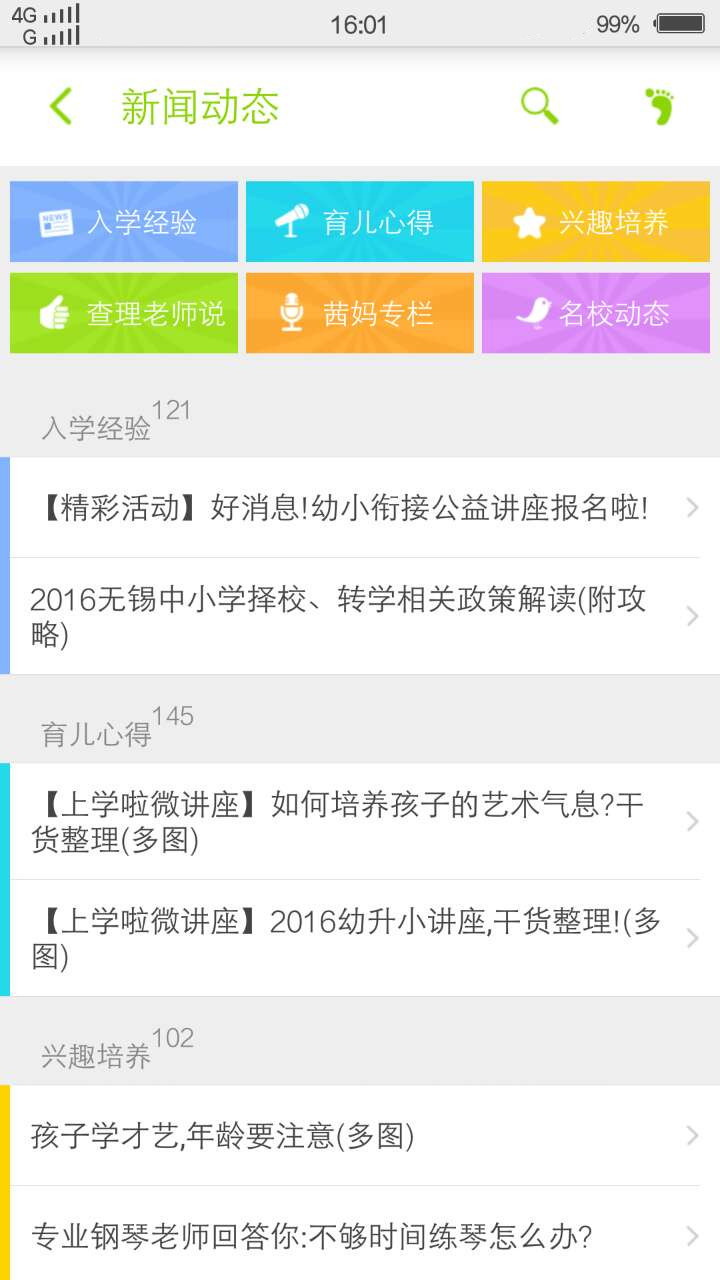This screenshot has height=1280, width=720.
Task: Open 专业钢琴老师回答你 article
Action: tap(350, 1236)
